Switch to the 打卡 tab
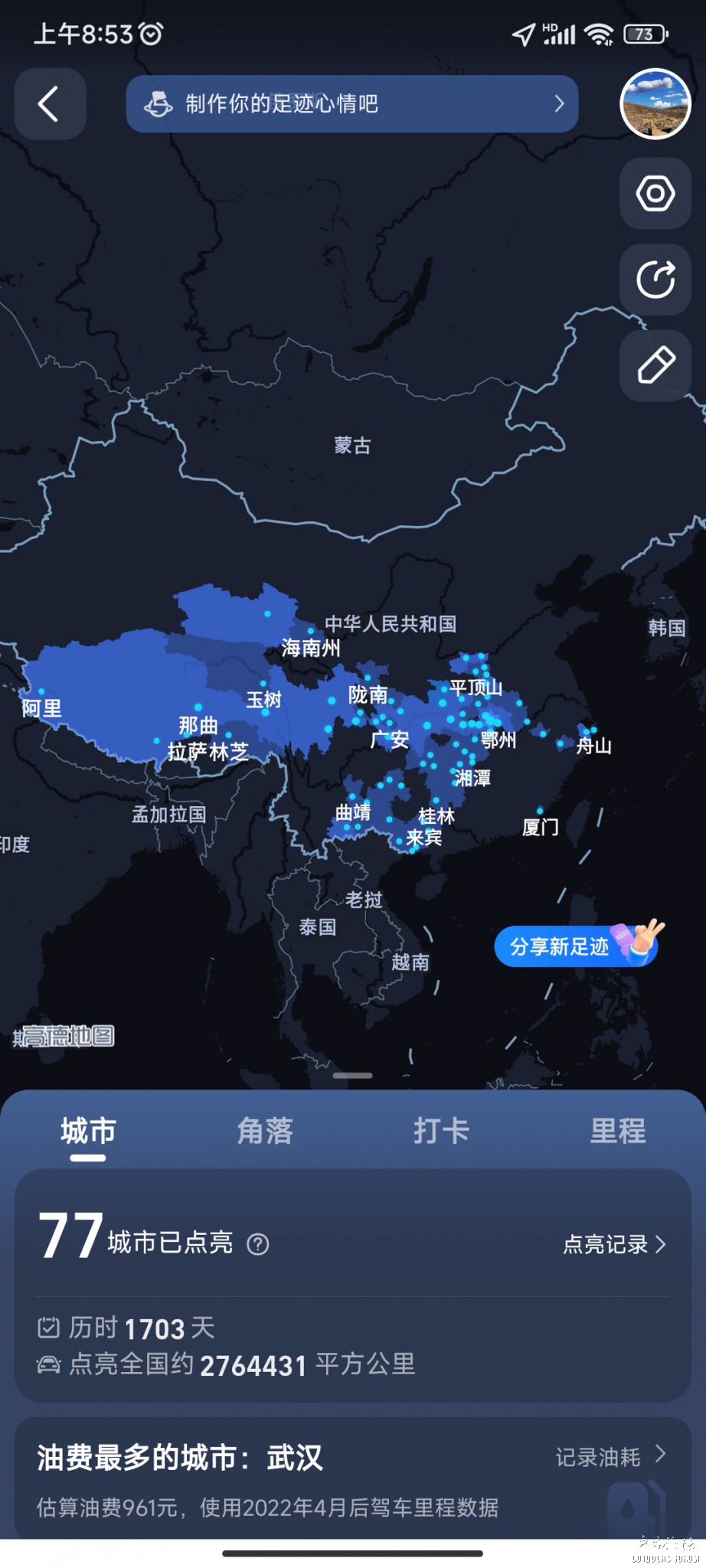 [441, 1131]
